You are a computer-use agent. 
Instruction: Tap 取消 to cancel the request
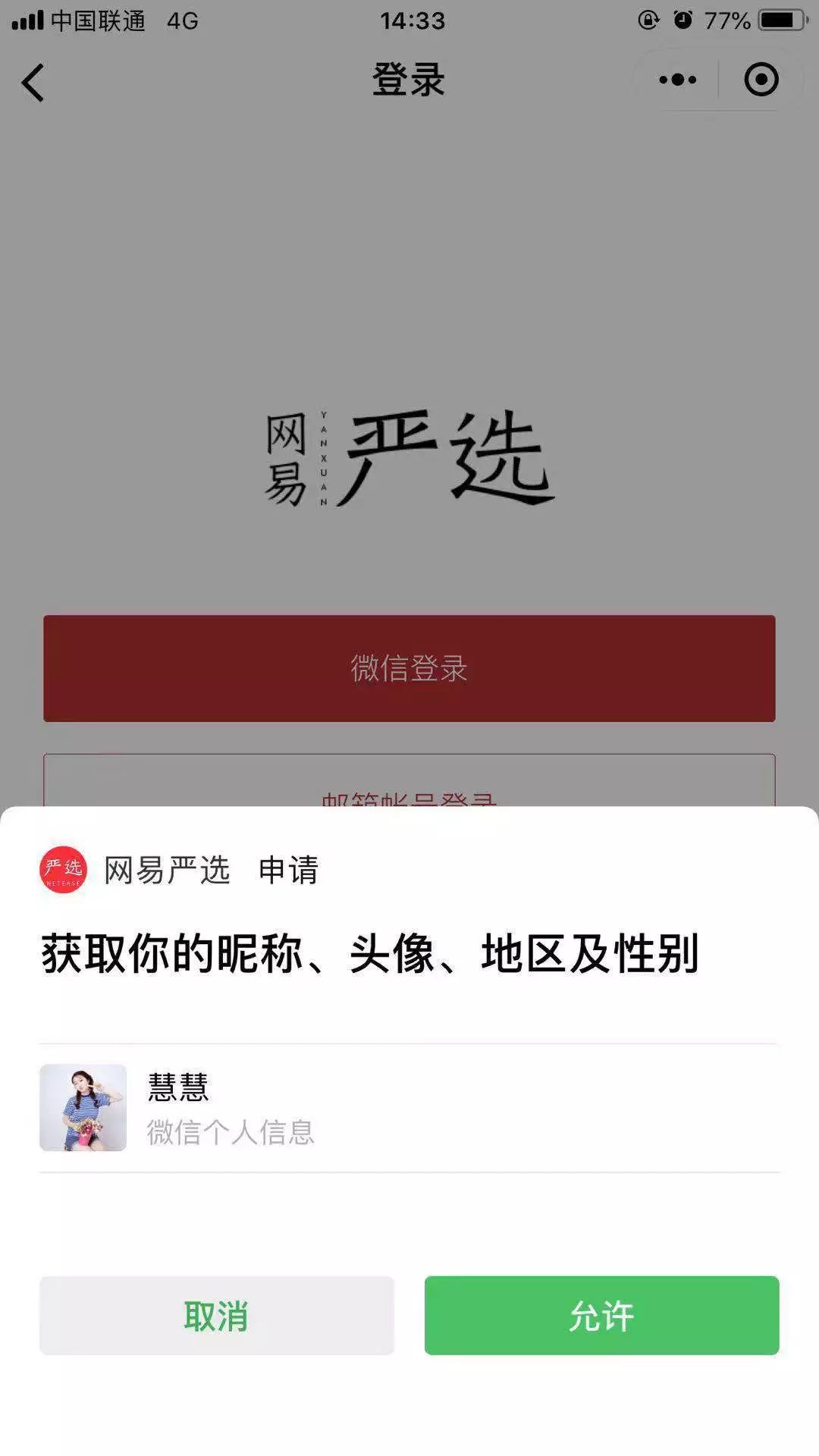217,1316
